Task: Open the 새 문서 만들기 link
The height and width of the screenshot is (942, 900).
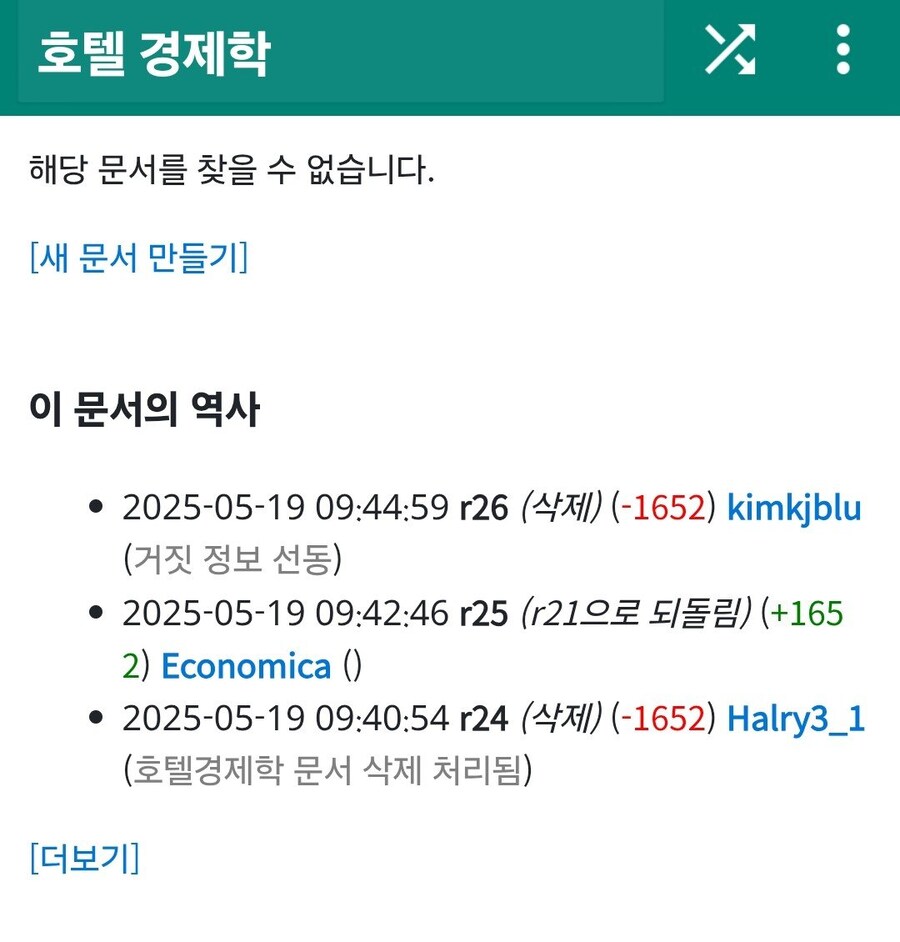Action: (x=140, y=258)
